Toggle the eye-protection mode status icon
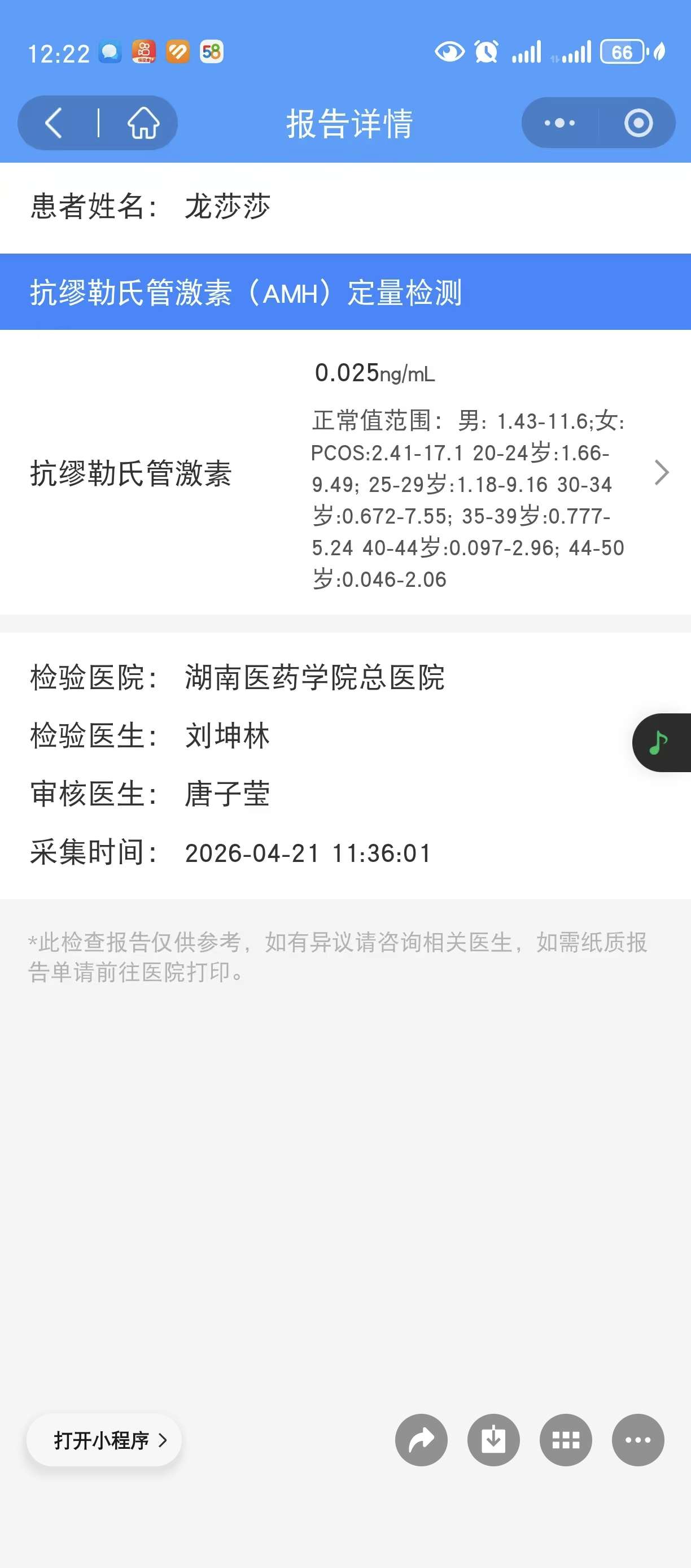Image resolution: width=691 pixels, height=1568 pixels. 450,53
